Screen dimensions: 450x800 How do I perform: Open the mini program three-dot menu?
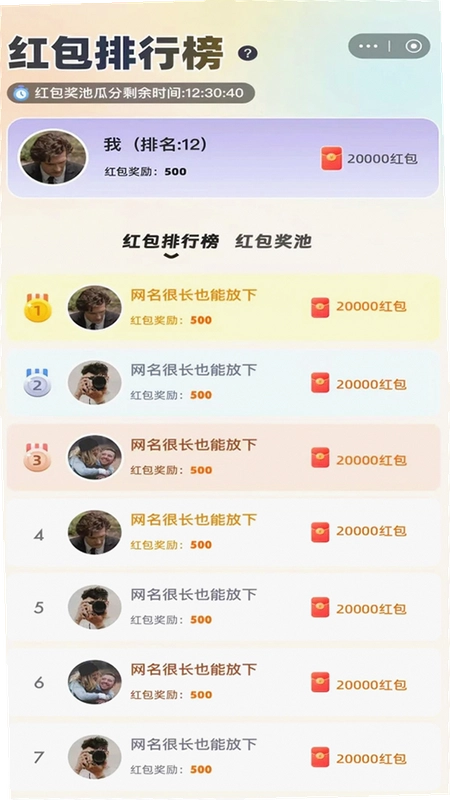click(x=368, y=46)
